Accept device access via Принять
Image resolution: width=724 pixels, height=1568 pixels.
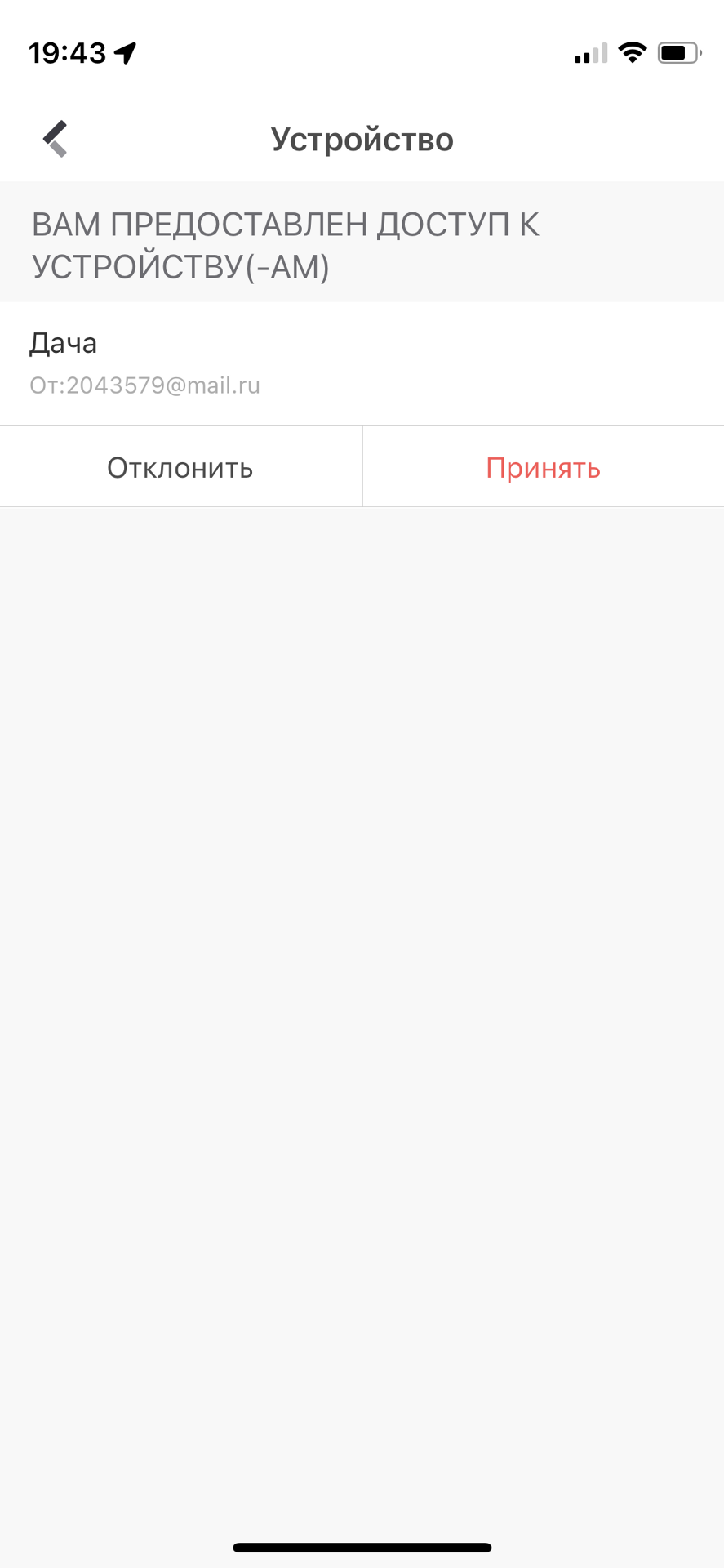(543, 468)
